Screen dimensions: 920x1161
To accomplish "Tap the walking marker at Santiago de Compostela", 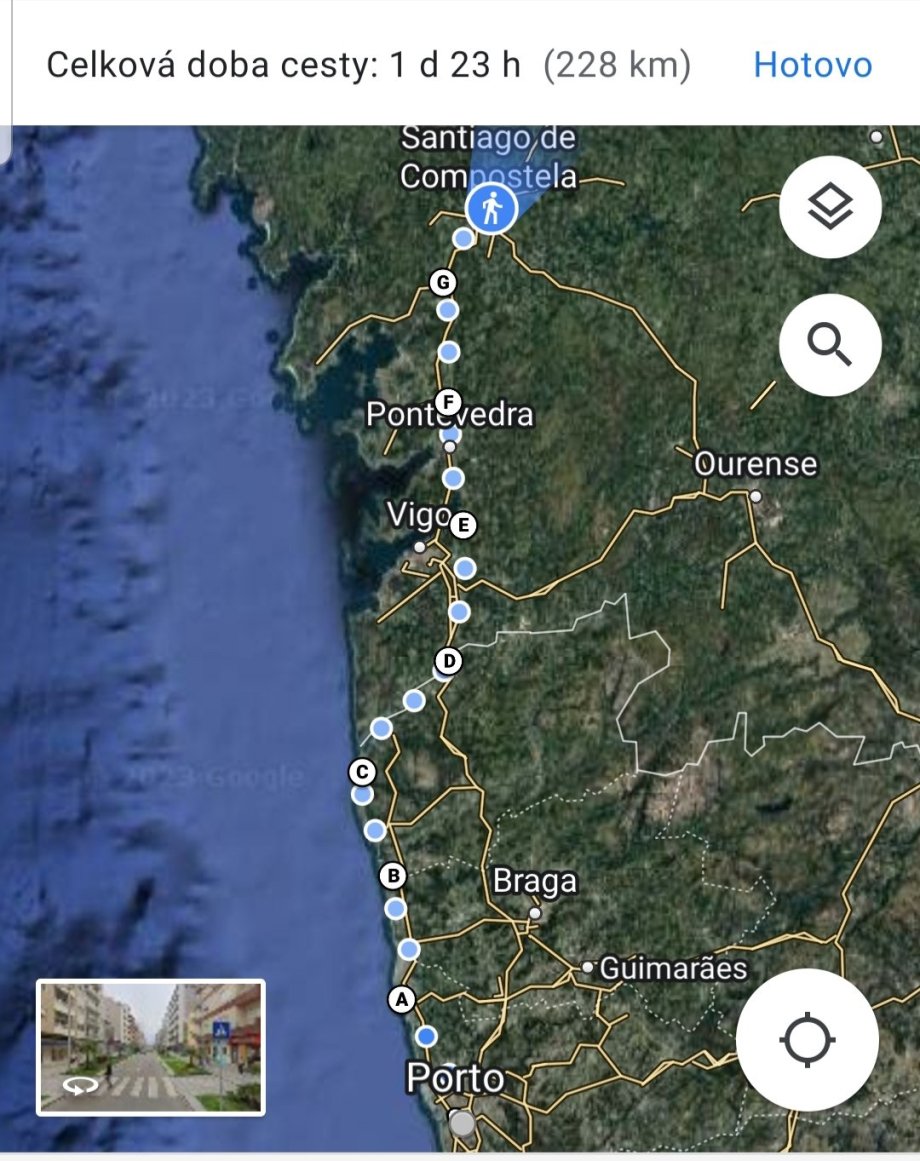I will 490,210.
